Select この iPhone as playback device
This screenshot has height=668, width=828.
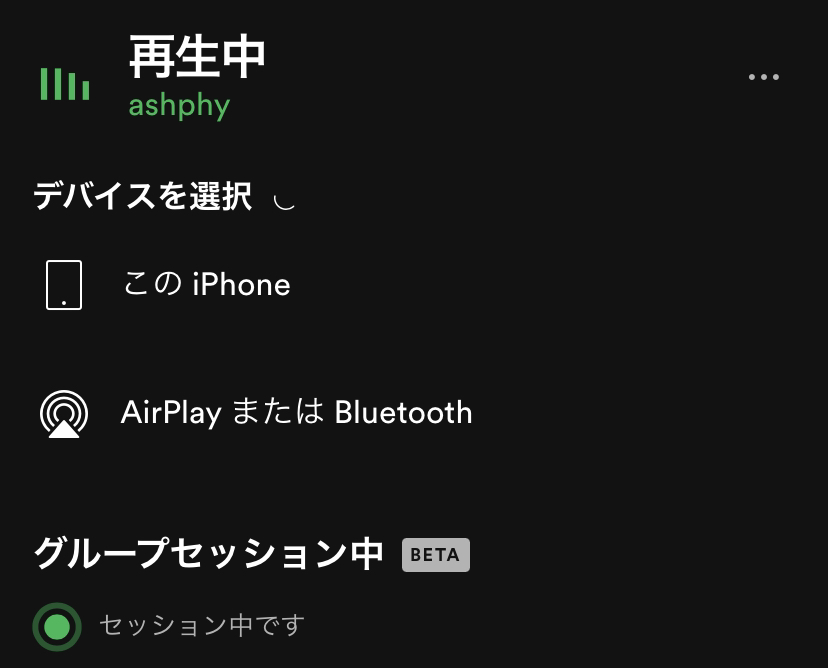[x=206, y=285]
